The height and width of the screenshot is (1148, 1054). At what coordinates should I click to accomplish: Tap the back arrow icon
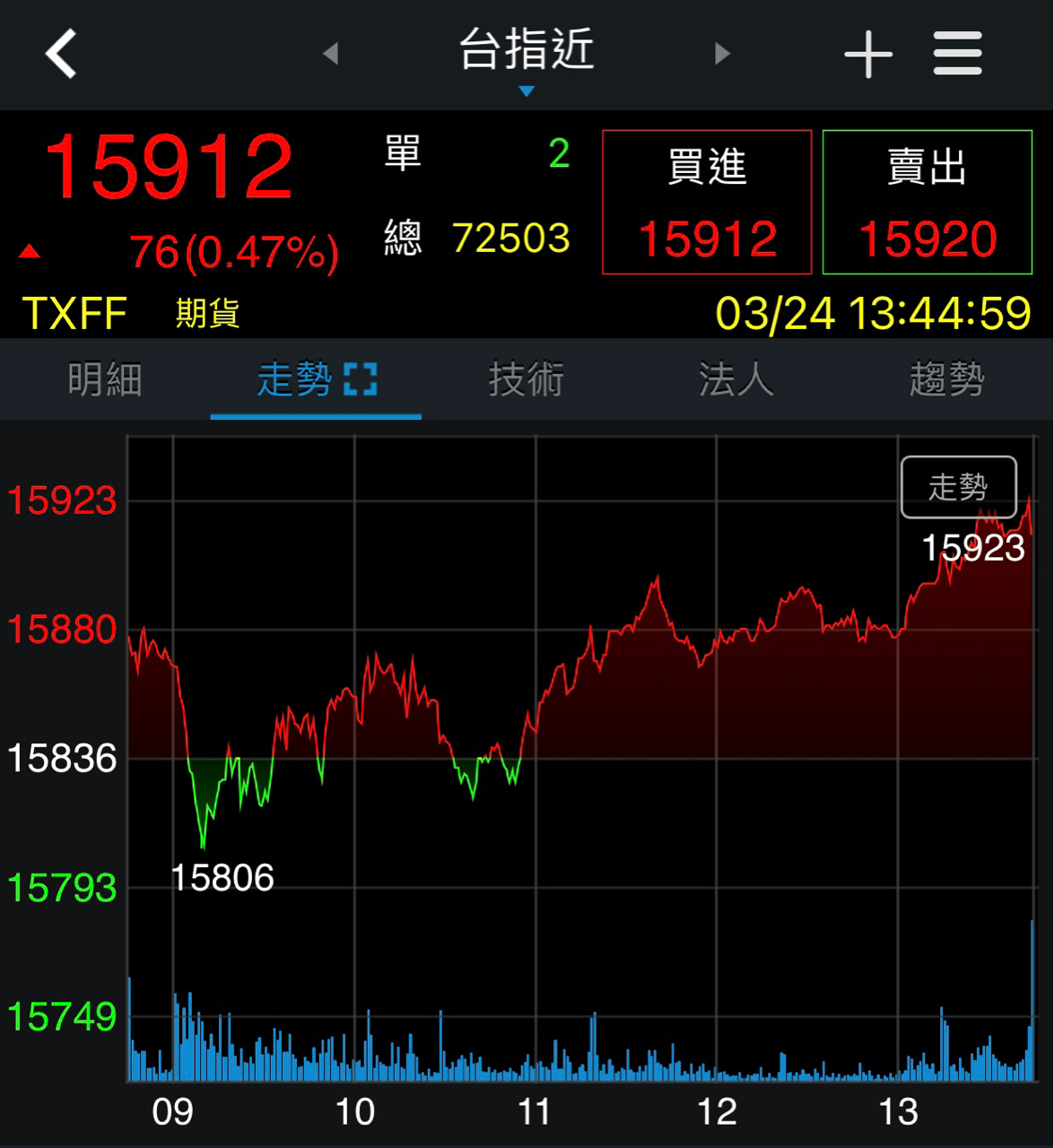pyautogui.click(x=59, y=54)
